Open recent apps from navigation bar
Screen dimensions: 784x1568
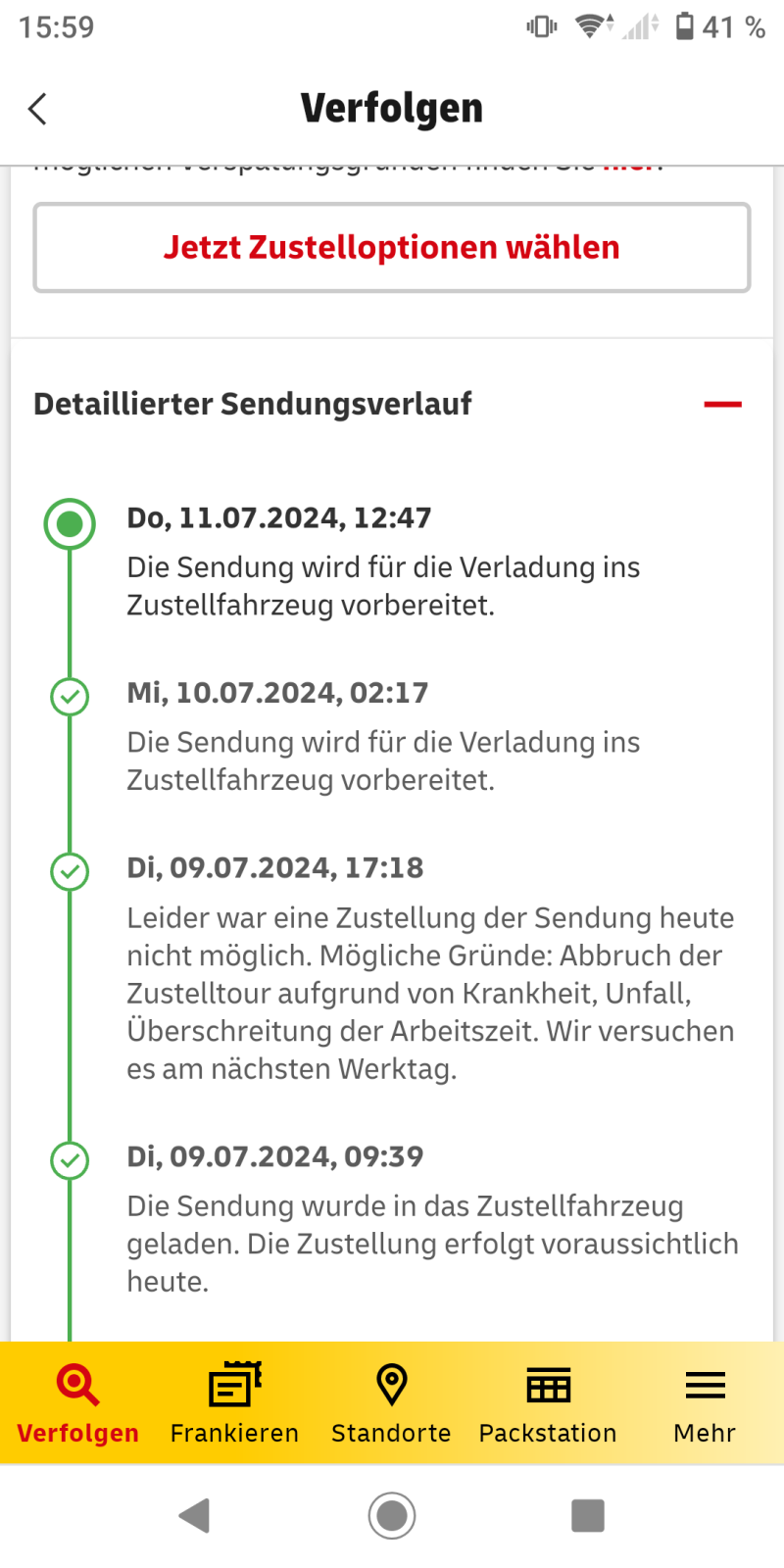pos(588,1515)
